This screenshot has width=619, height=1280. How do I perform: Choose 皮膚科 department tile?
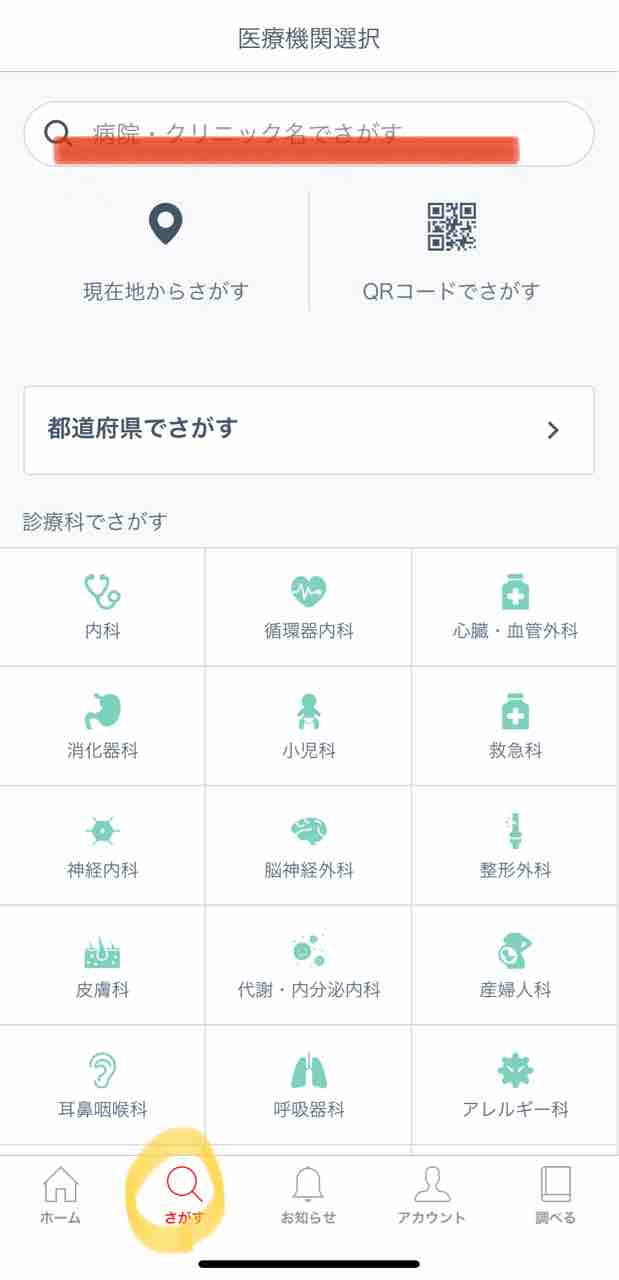[x=102, y=965]
